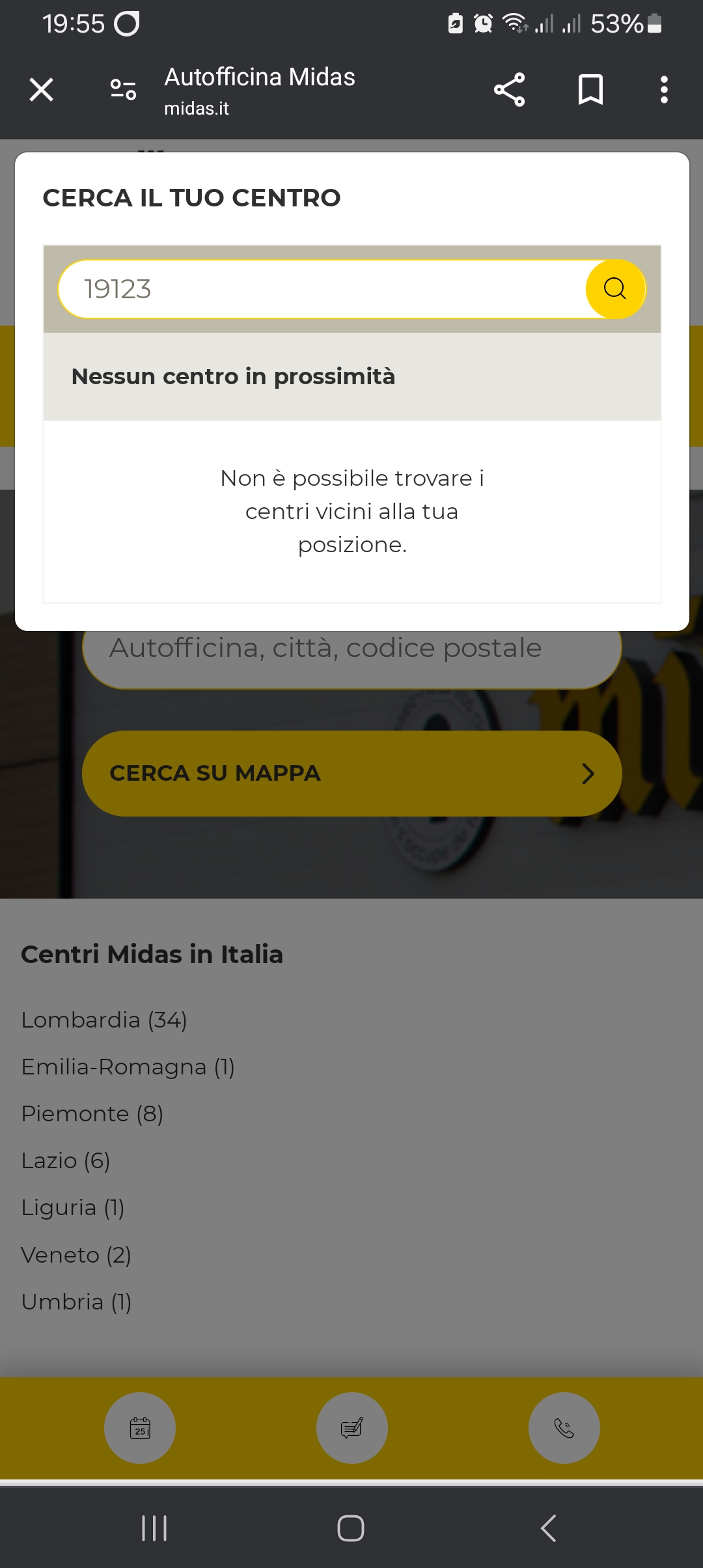
Task: Go back with system back button
Action: point(548,1528)
